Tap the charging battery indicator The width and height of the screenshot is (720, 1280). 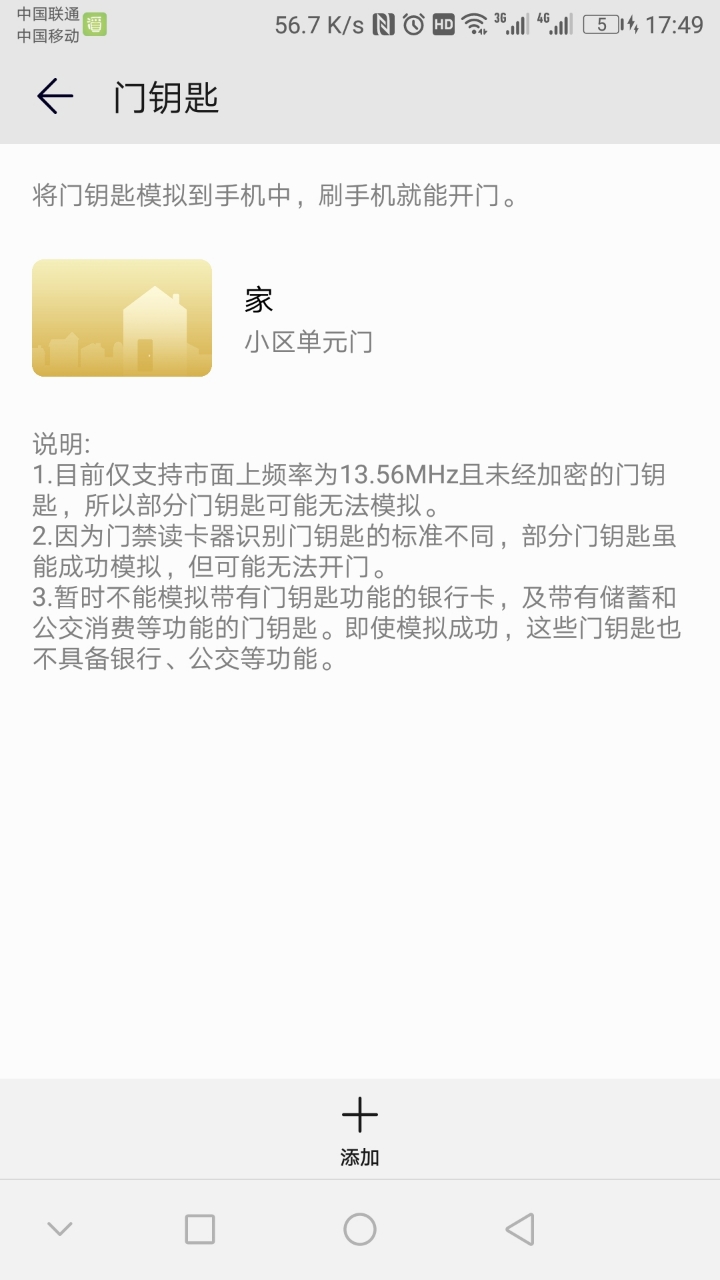(x=600, y=22)
